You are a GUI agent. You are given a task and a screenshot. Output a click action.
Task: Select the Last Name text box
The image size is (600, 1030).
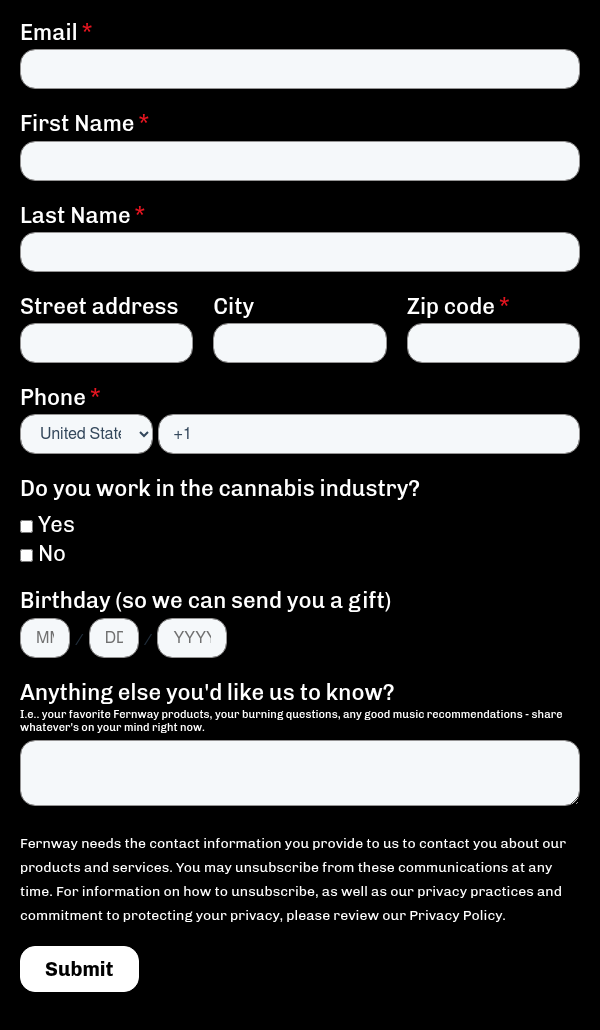click(x=300, y=252)
